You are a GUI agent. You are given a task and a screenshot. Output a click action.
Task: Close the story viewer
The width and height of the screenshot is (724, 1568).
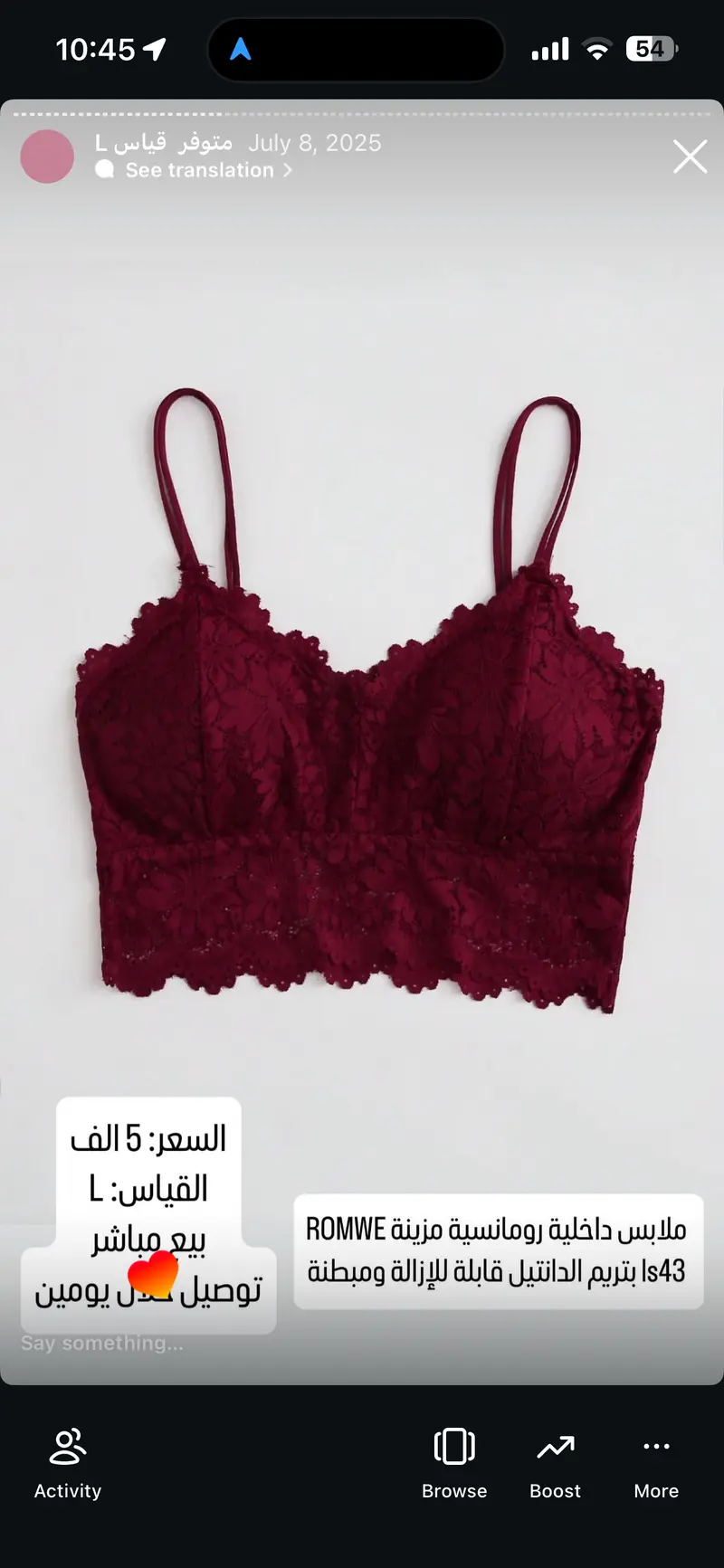[x=690, y=157]
